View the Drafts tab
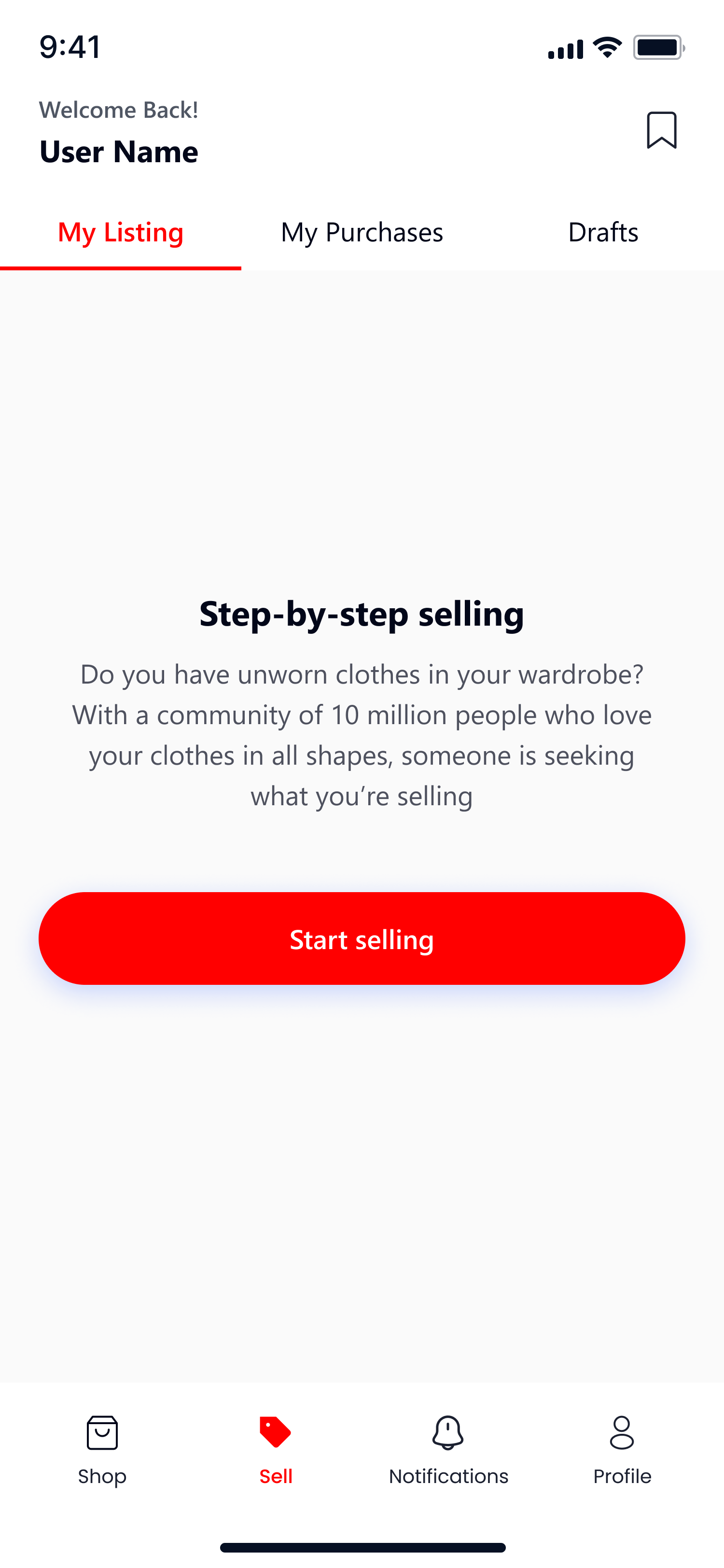724x1568 pixels. coord(603,233)
